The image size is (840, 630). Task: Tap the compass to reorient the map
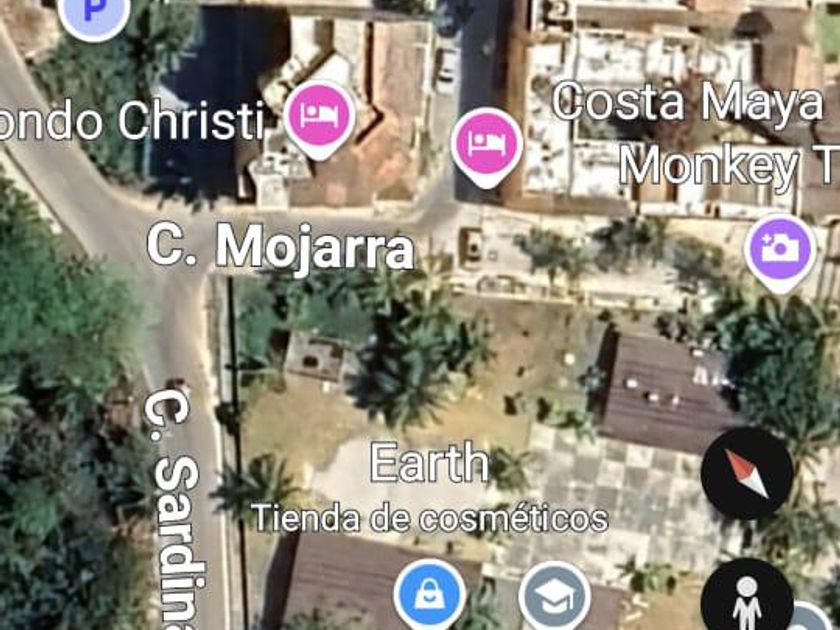746,473
